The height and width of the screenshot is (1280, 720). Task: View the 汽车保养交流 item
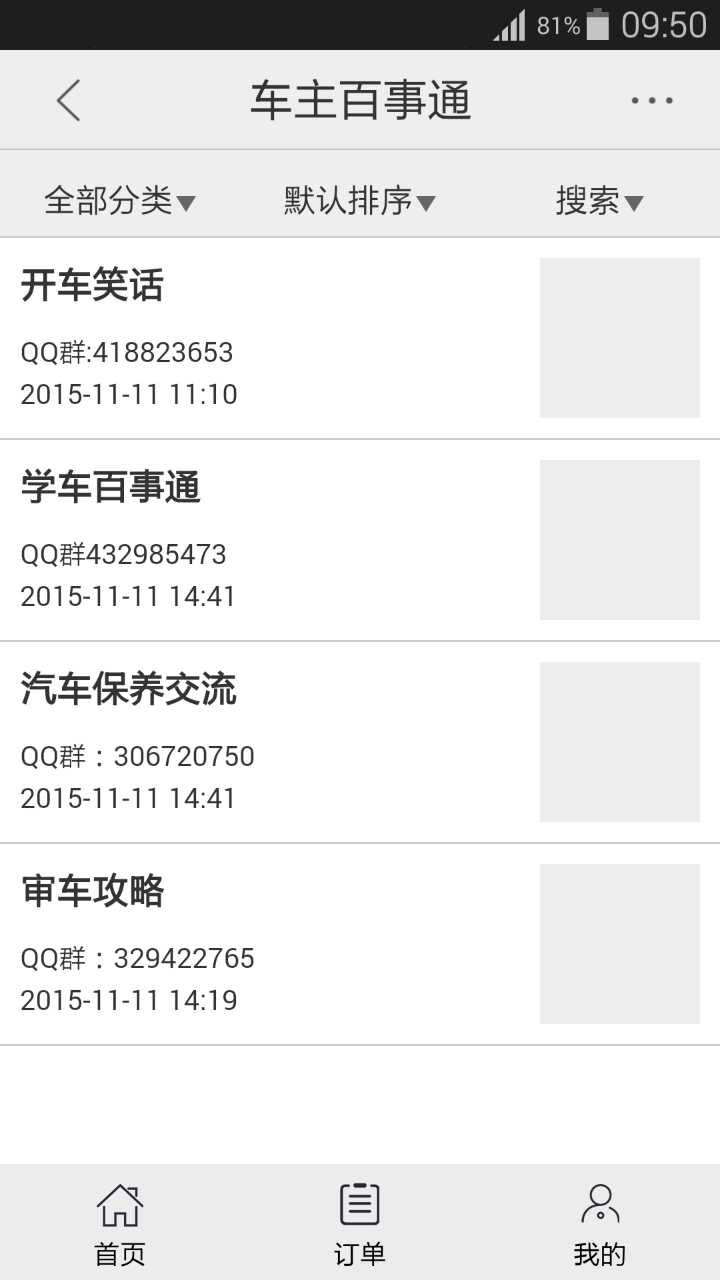(x=360, y=742)
